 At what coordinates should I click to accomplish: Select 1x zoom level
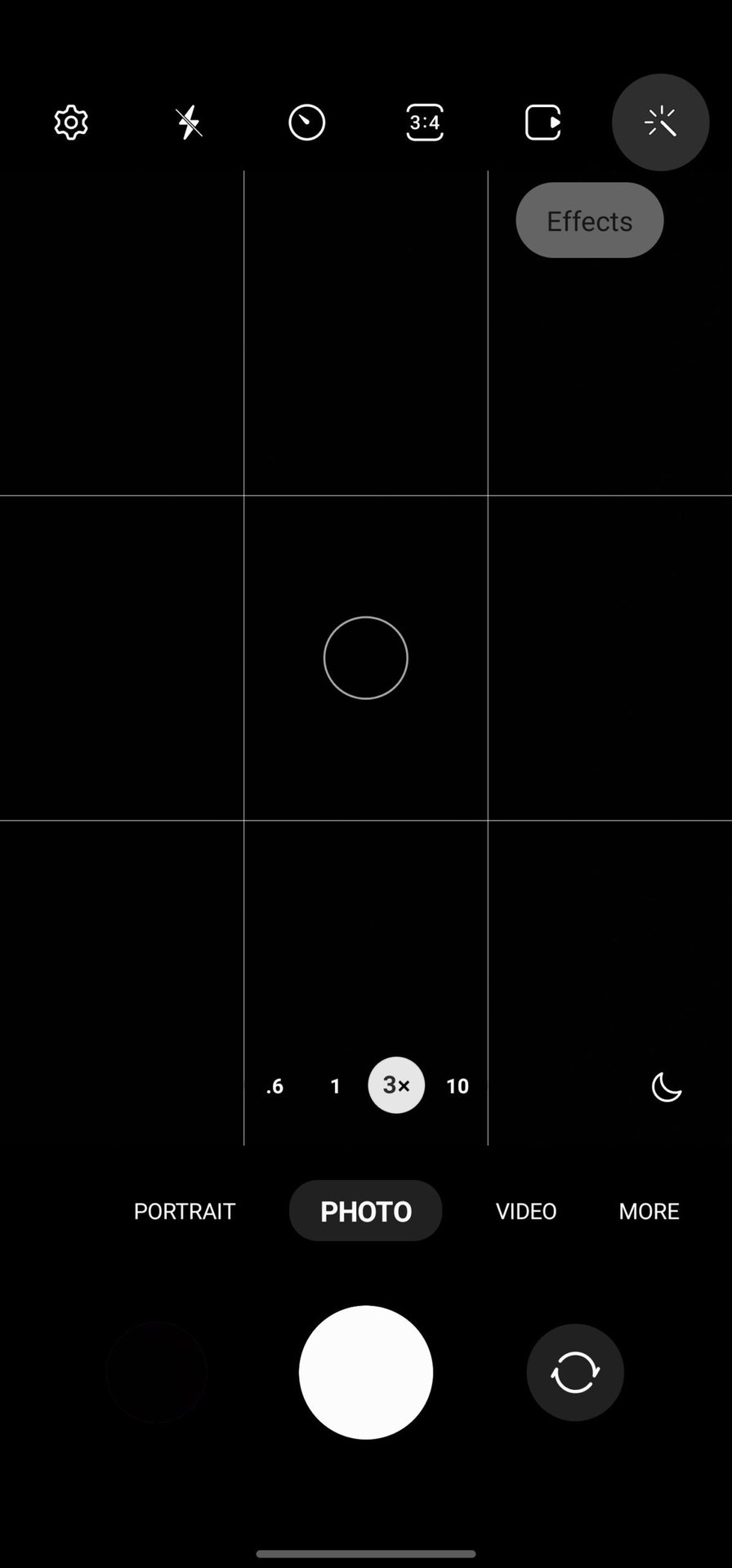[335, 1086]
